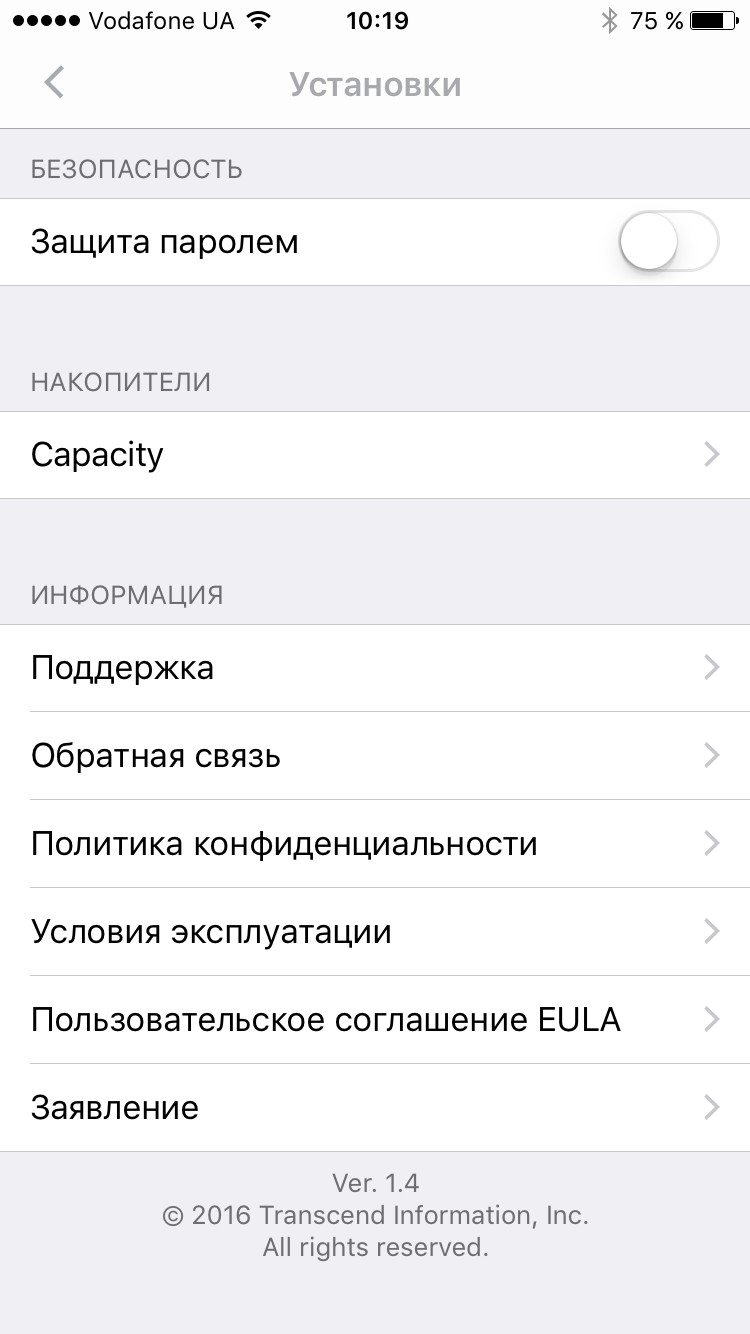Enable the Защита паролем switch
Screen dimensions: 750x1334
668,242
